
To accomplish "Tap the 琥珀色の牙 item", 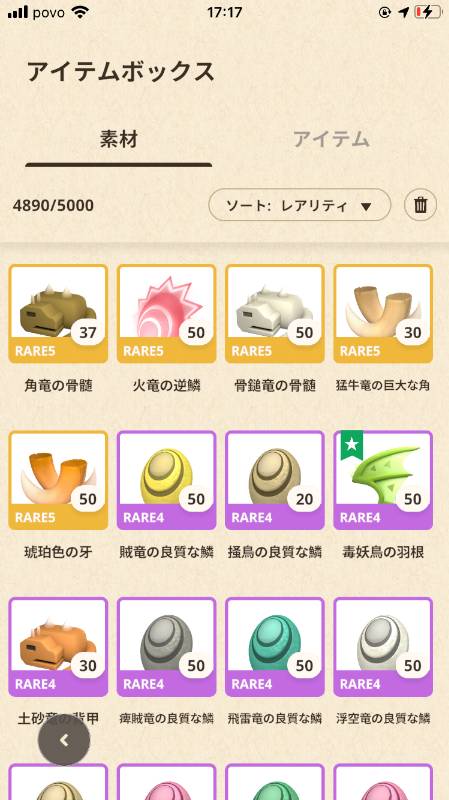I will tap(58, 481).
